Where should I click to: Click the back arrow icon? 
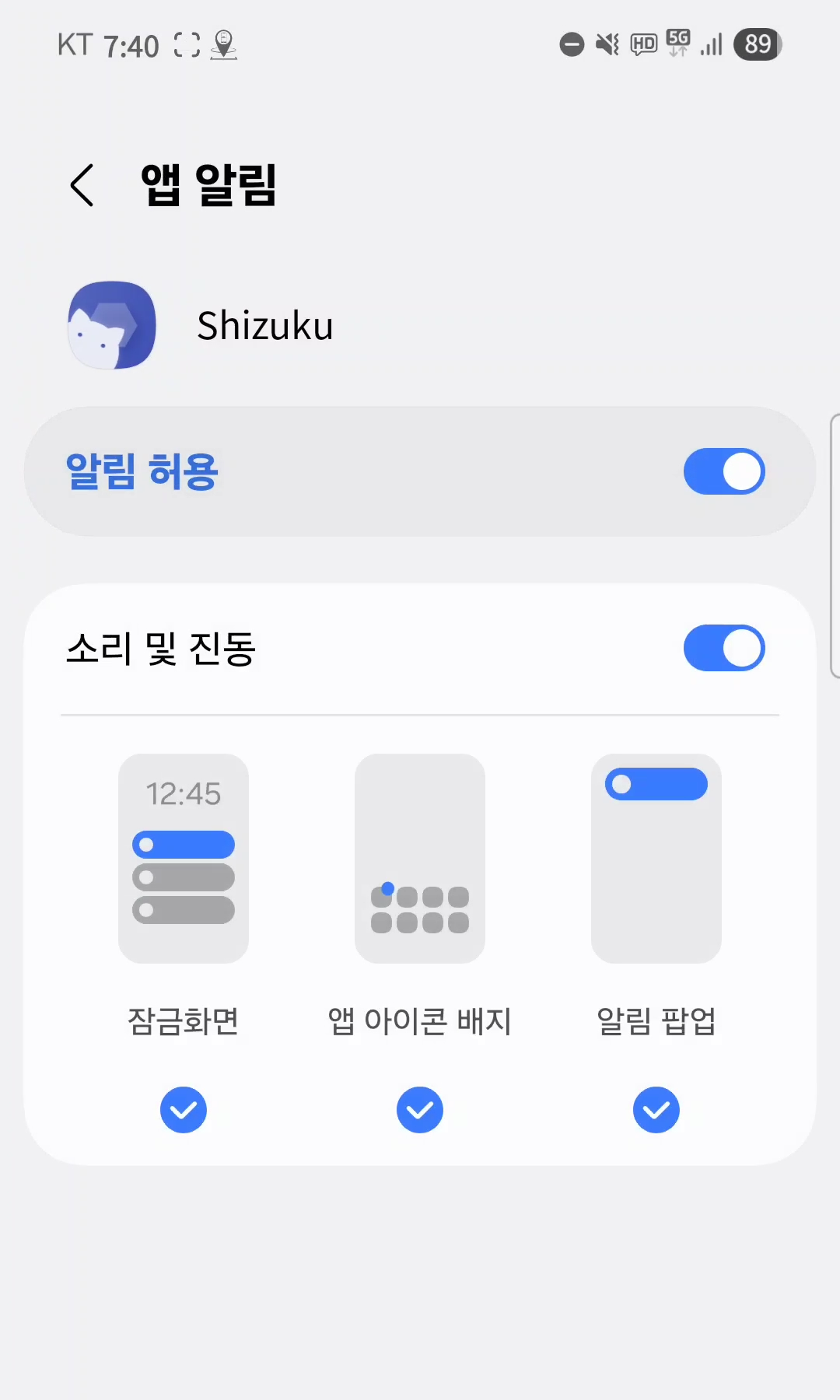81,185
